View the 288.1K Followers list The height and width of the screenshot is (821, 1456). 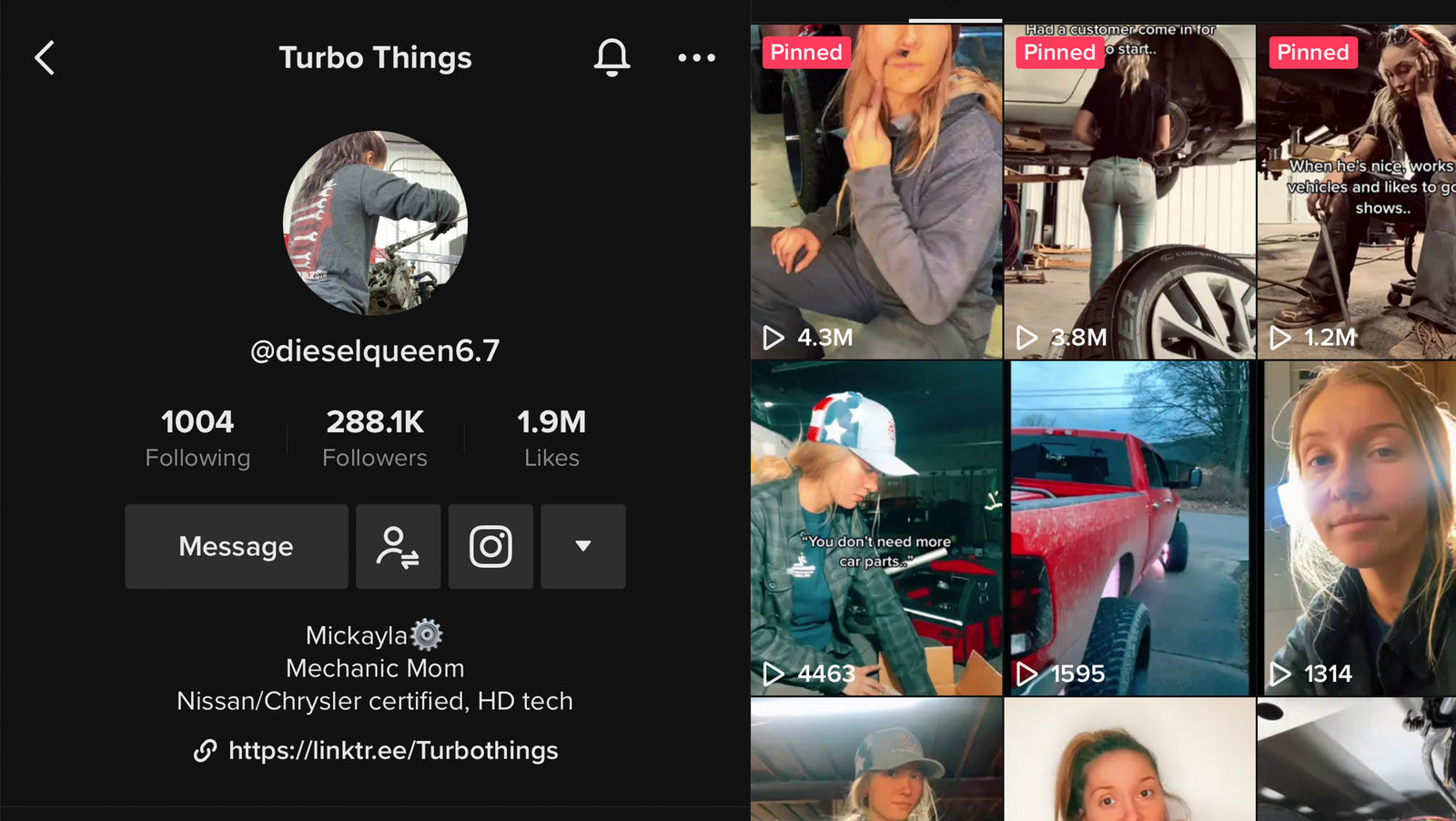tap(375, 438)
